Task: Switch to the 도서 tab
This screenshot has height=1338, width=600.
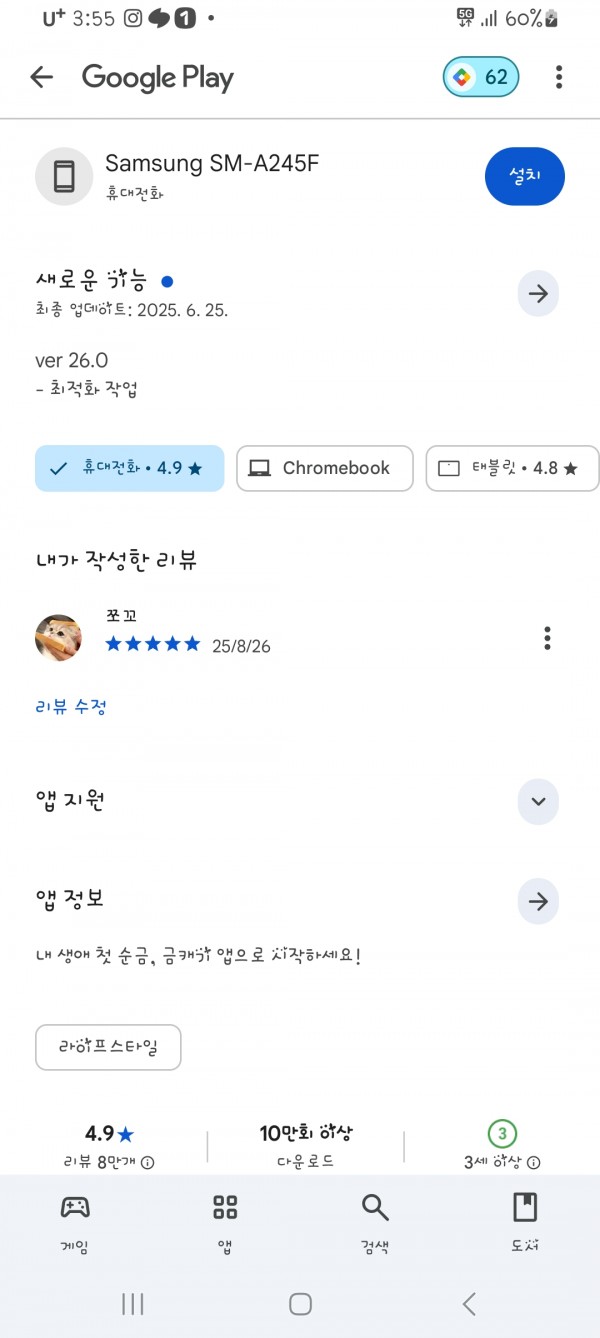Action: (525, 1222)
